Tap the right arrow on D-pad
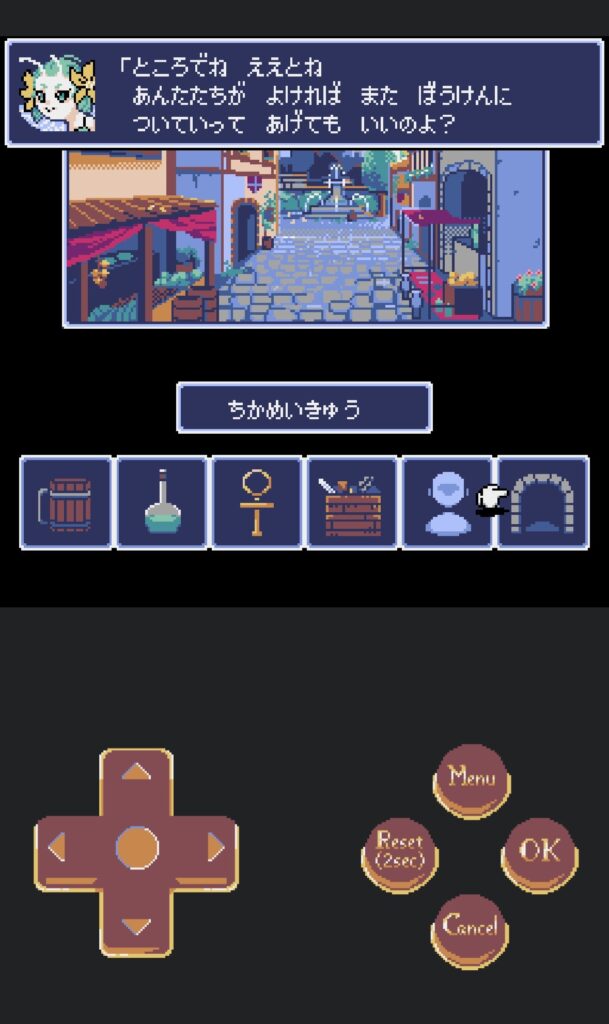 (x=215, y=849)
